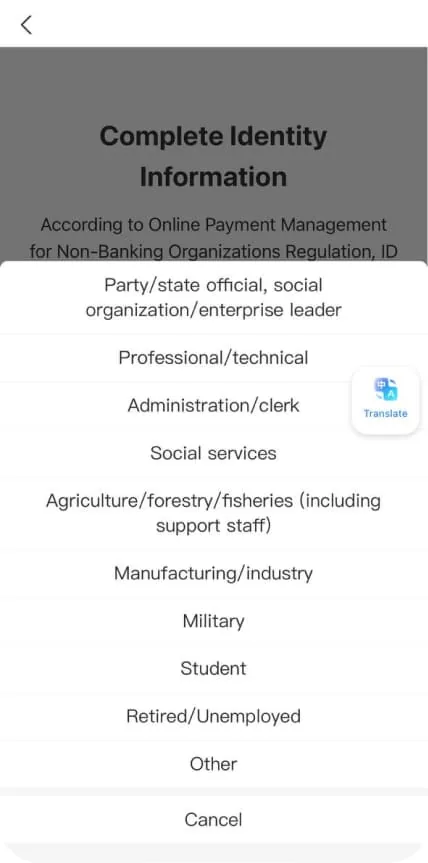Image resolution: width=428 pixels, height=863 pixels.
Task: Select Student as occupation
Action: [x=213, y=668]
